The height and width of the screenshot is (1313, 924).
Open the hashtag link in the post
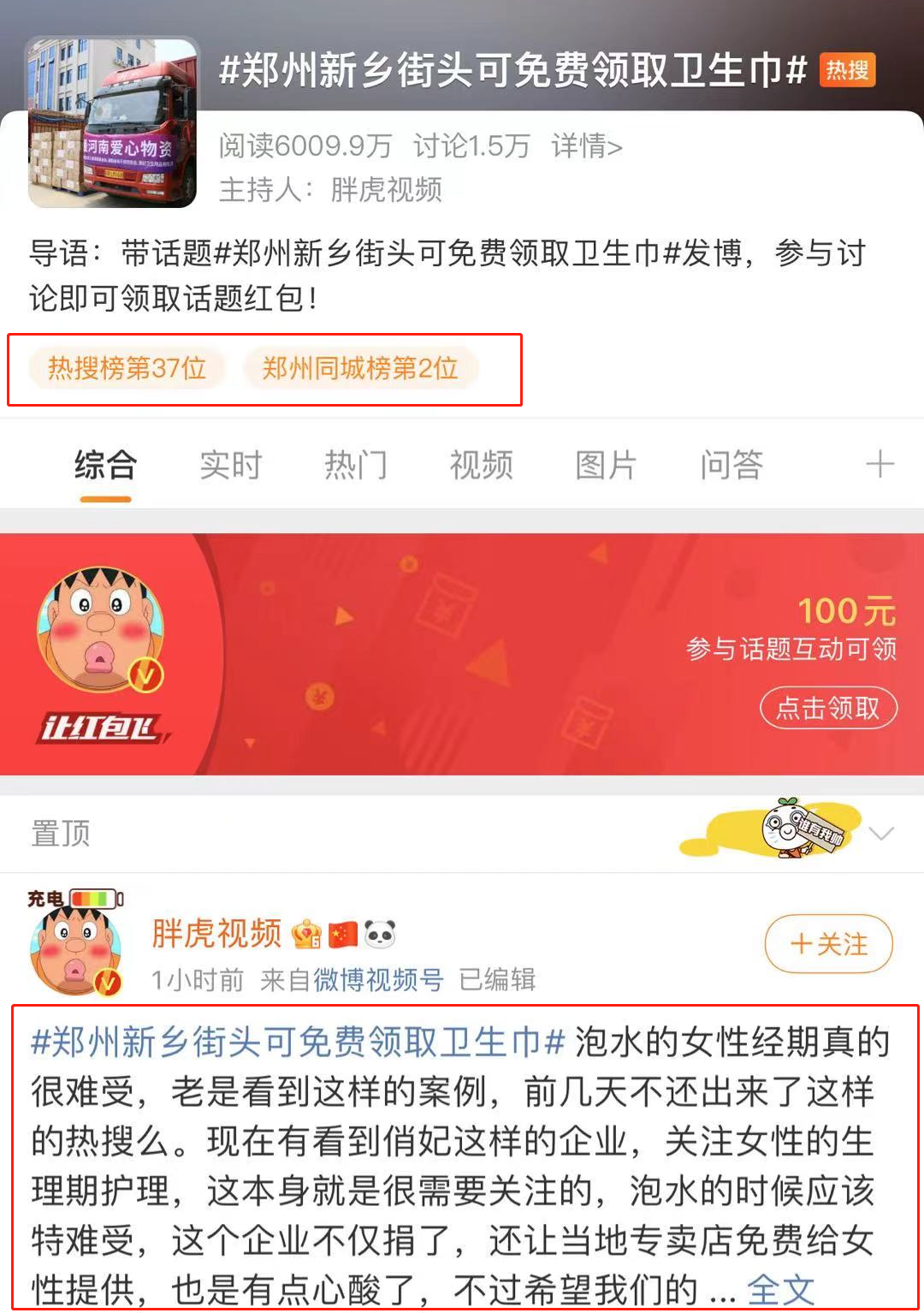pos(298,1042)
